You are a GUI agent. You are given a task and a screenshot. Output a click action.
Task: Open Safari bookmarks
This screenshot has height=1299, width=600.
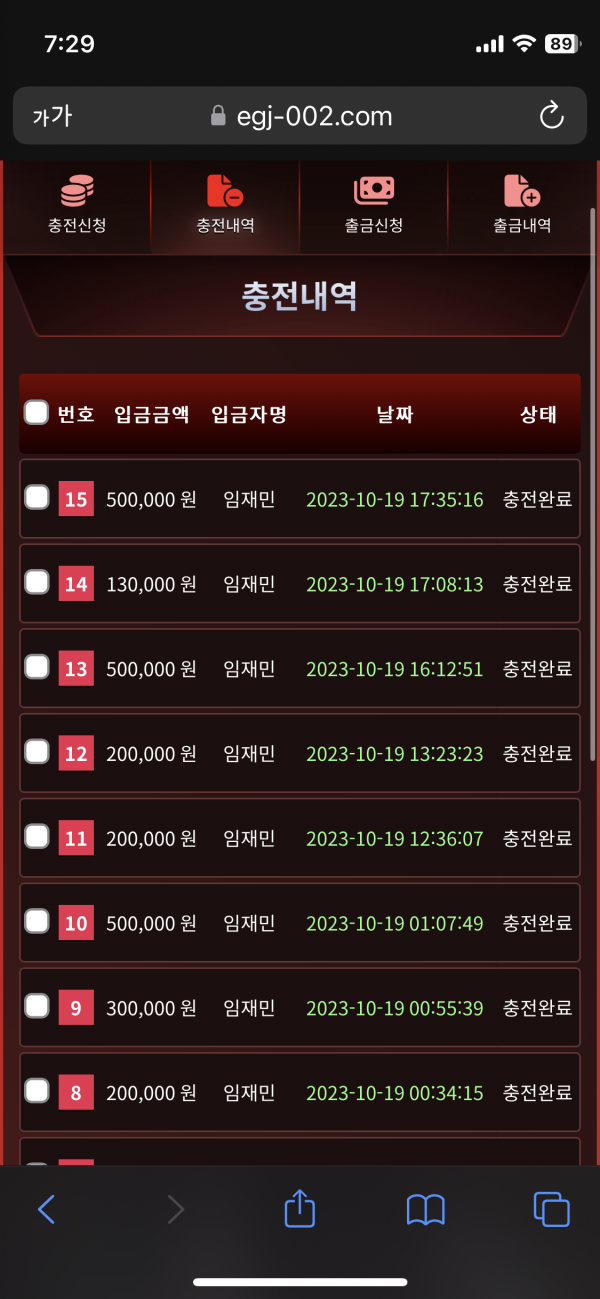point(425,1210)
